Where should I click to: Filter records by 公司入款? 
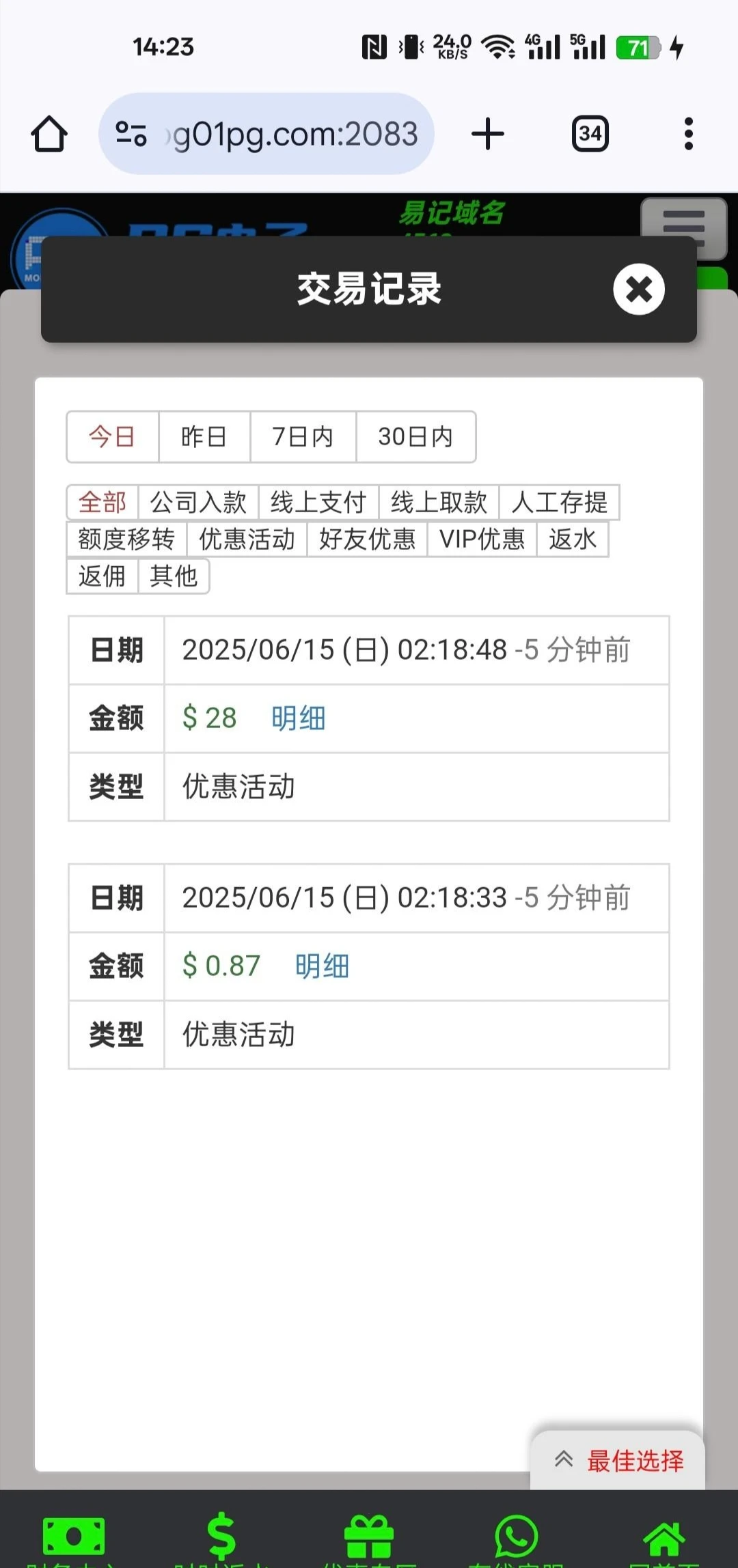click(198, 503)
